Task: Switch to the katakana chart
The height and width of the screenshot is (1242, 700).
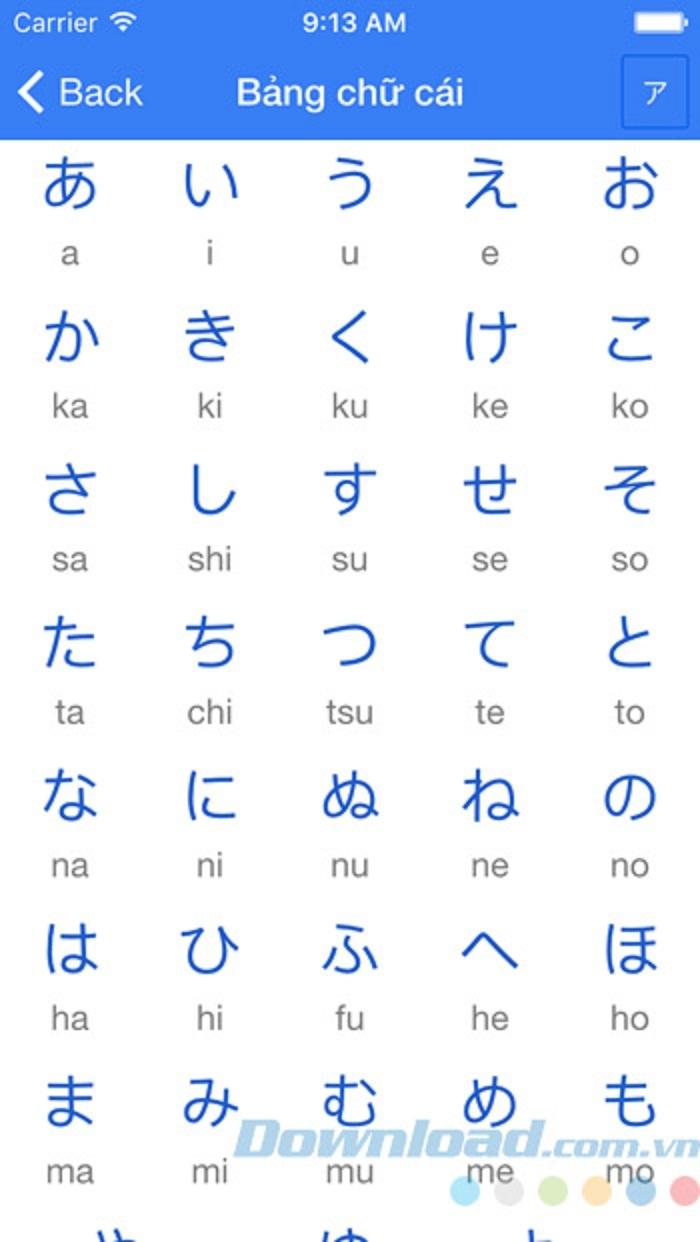Action: [x=655, y=92]
